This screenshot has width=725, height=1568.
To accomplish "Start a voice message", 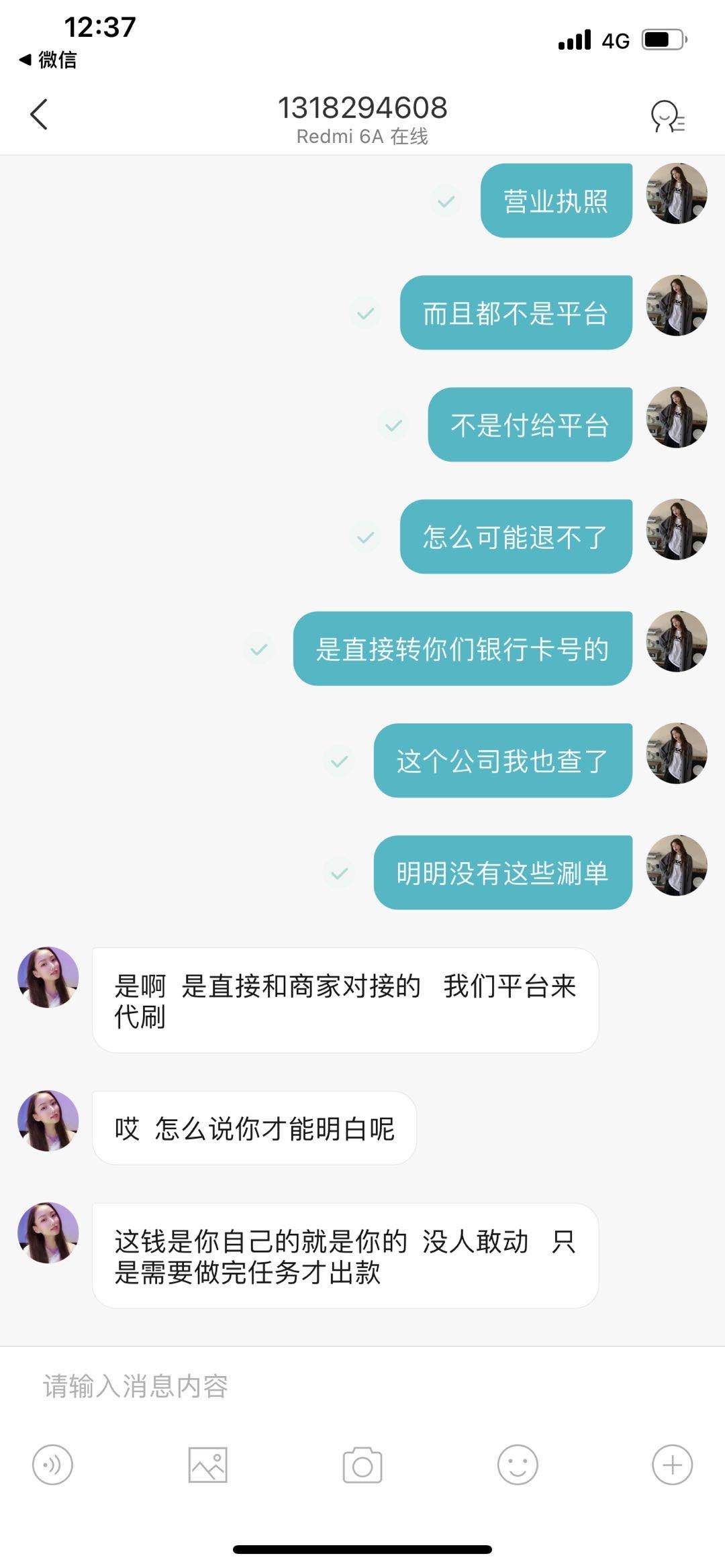I will point(52,1465).
